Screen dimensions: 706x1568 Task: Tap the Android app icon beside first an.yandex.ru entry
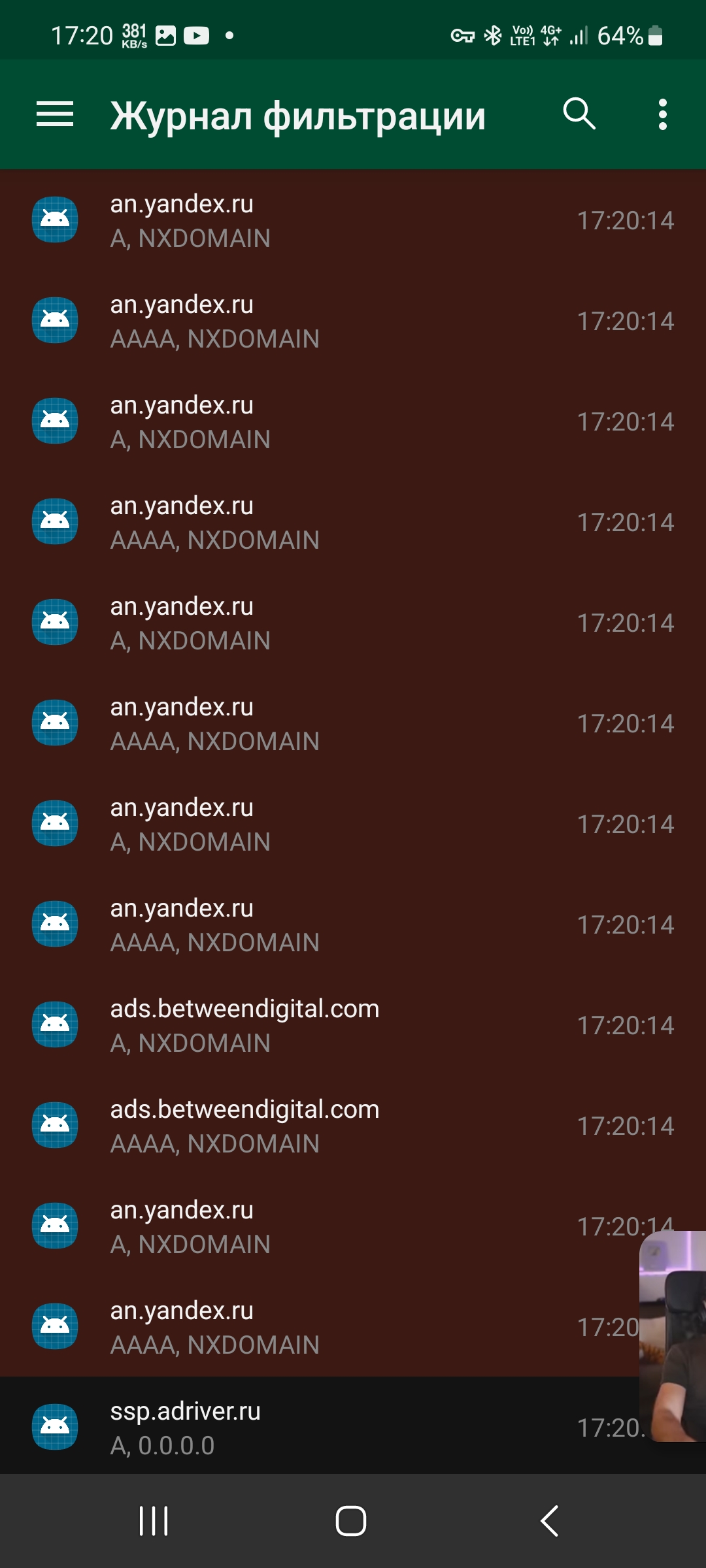[x=55, y=220]
